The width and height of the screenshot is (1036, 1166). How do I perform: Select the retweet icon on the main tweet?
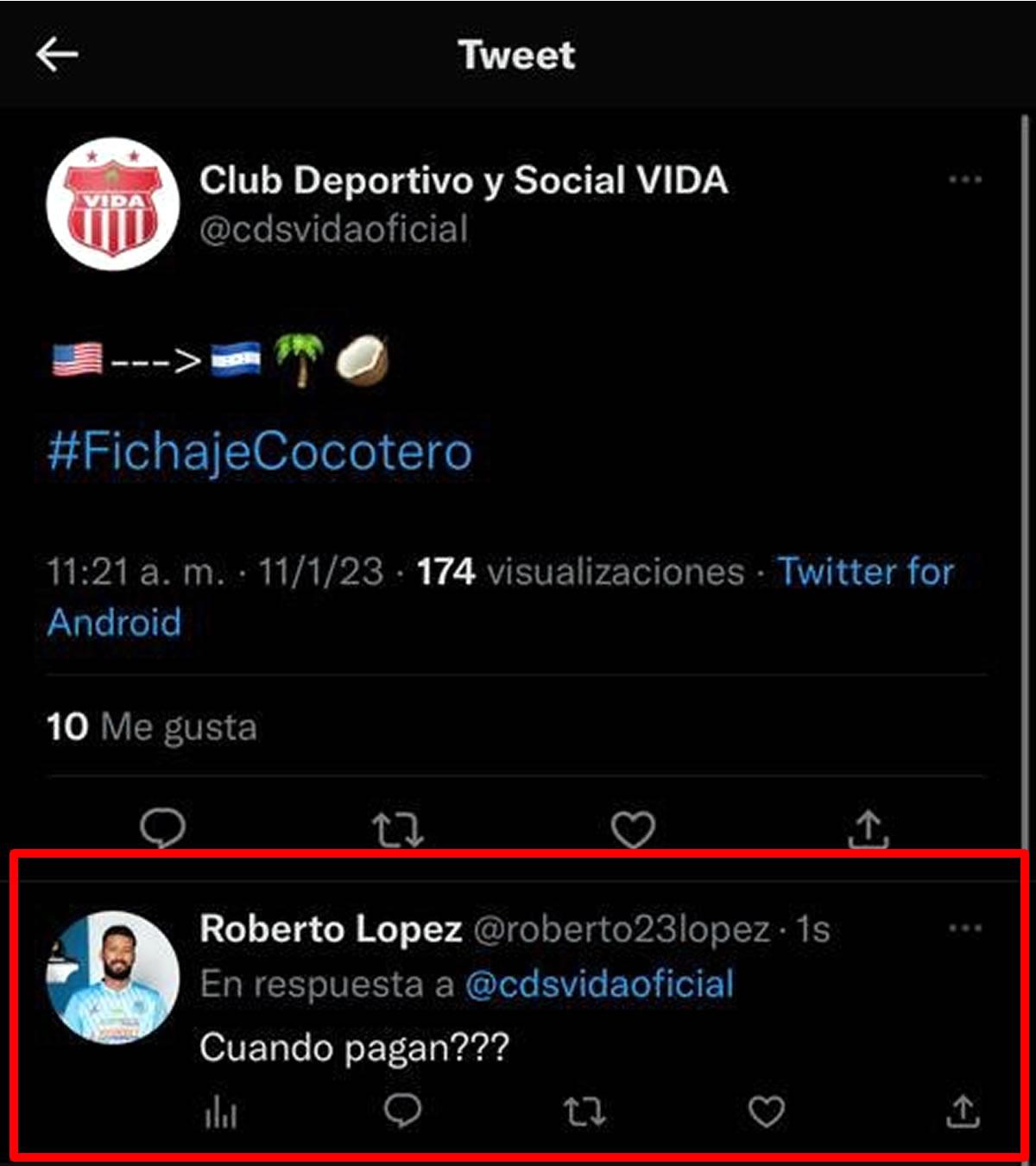pyautogui.click(x=400, y=830)
